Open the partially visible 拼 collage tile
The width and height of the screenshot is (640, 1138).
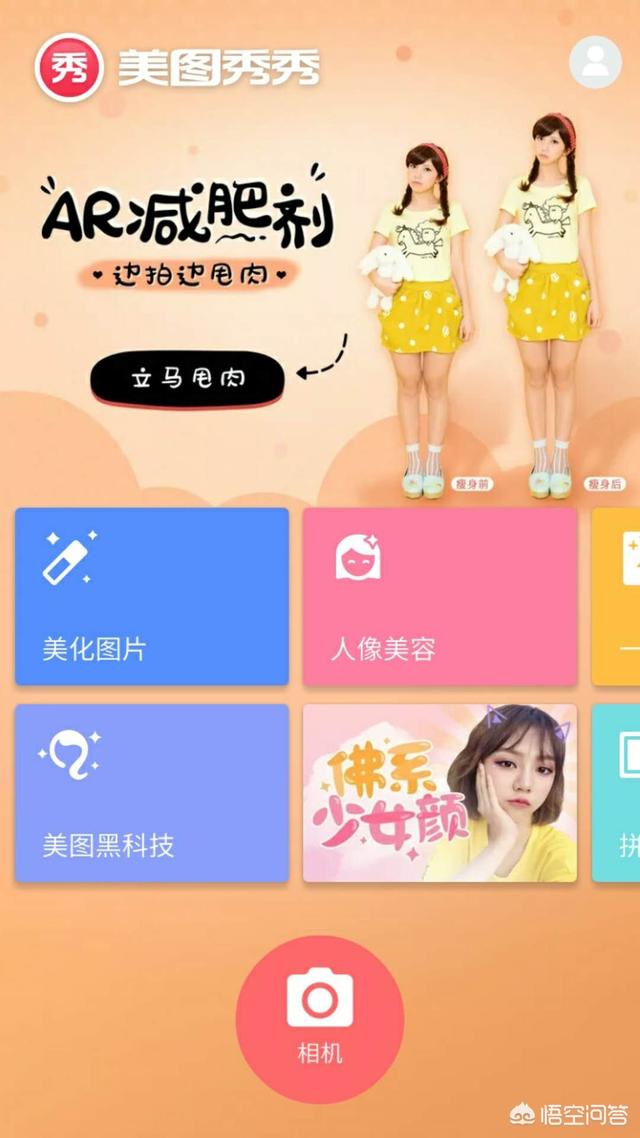click(x=617, y=793)
